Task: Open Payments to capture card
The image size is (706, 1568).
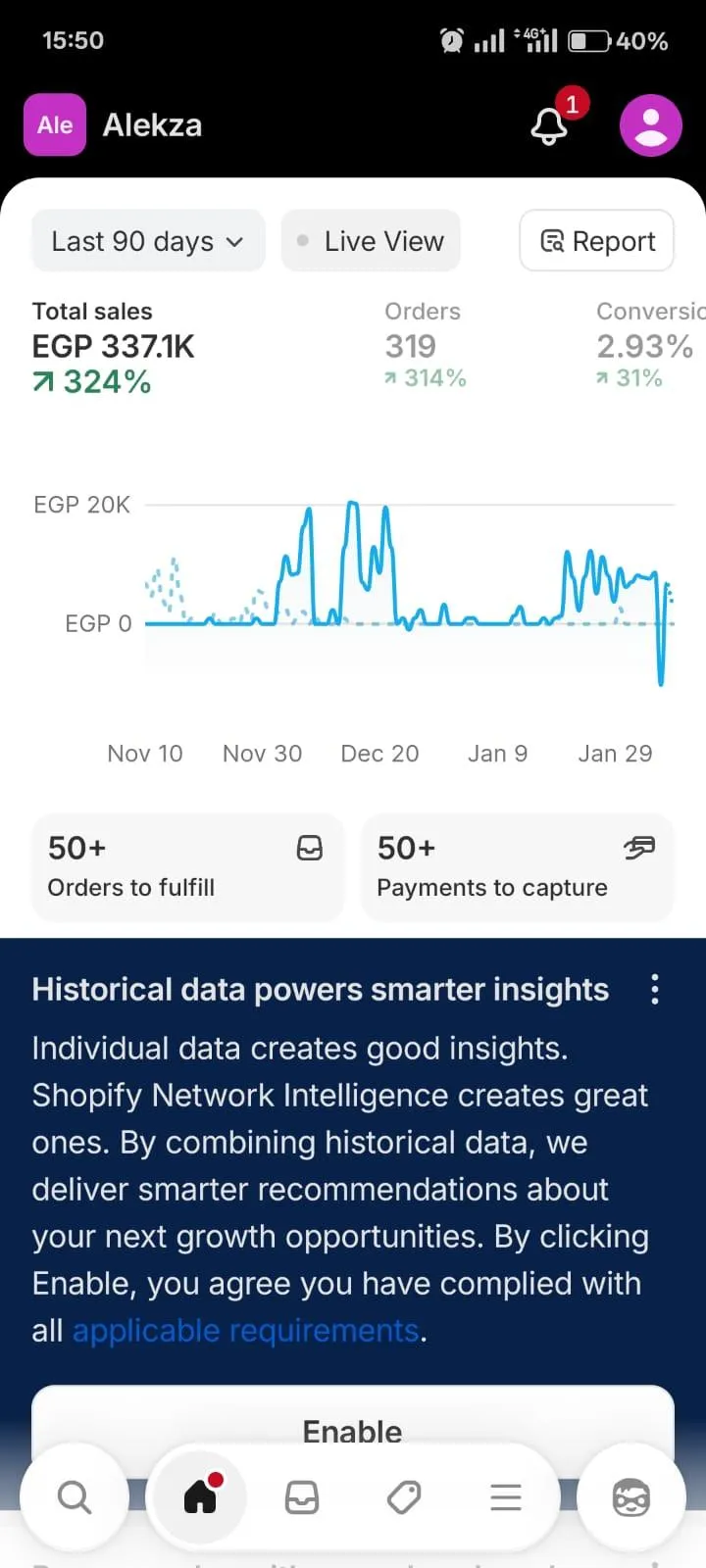Action: (517, 867)
